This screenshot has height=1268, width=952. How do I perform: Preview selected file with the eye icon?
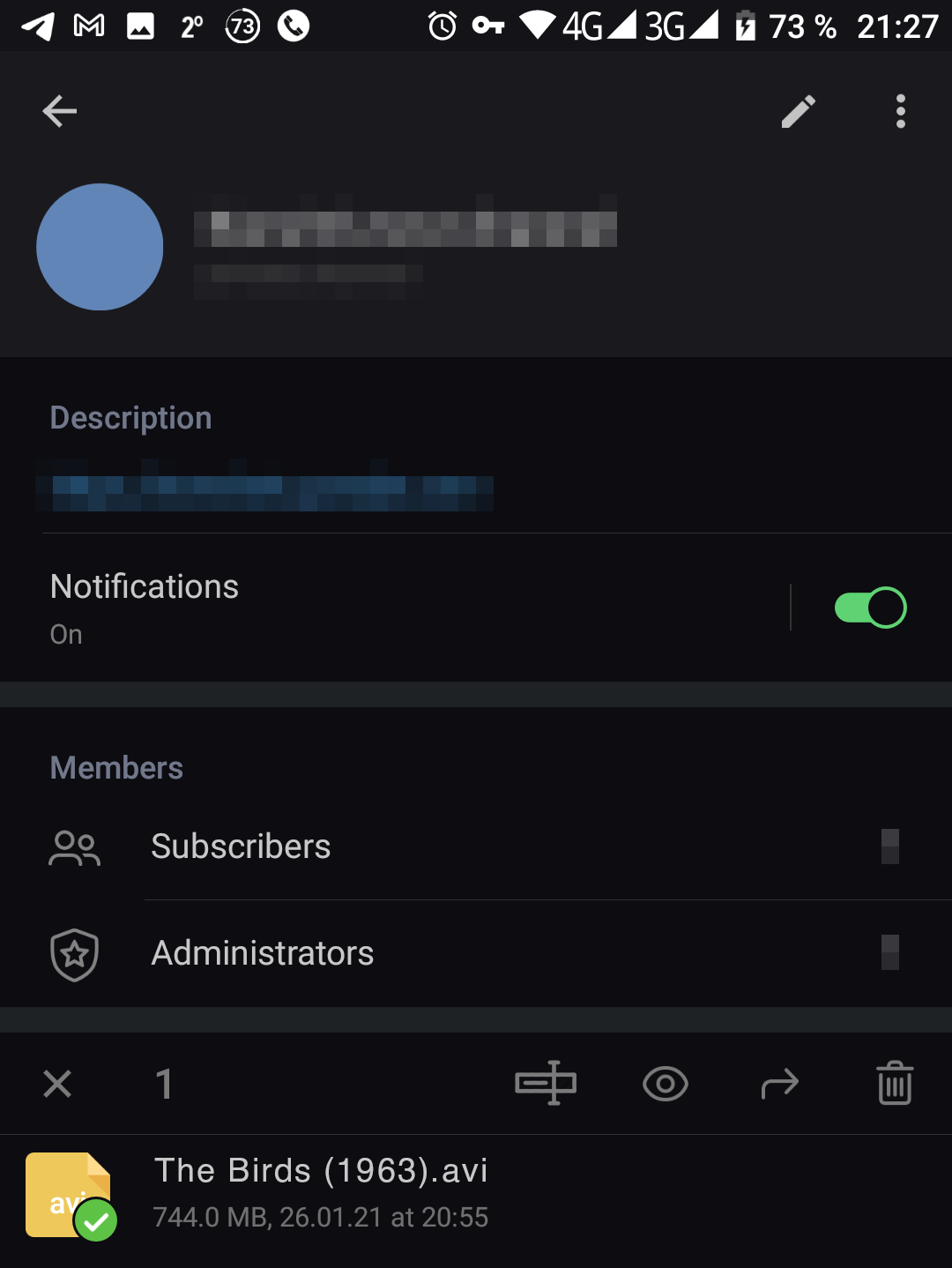(x=666, y=1084)
